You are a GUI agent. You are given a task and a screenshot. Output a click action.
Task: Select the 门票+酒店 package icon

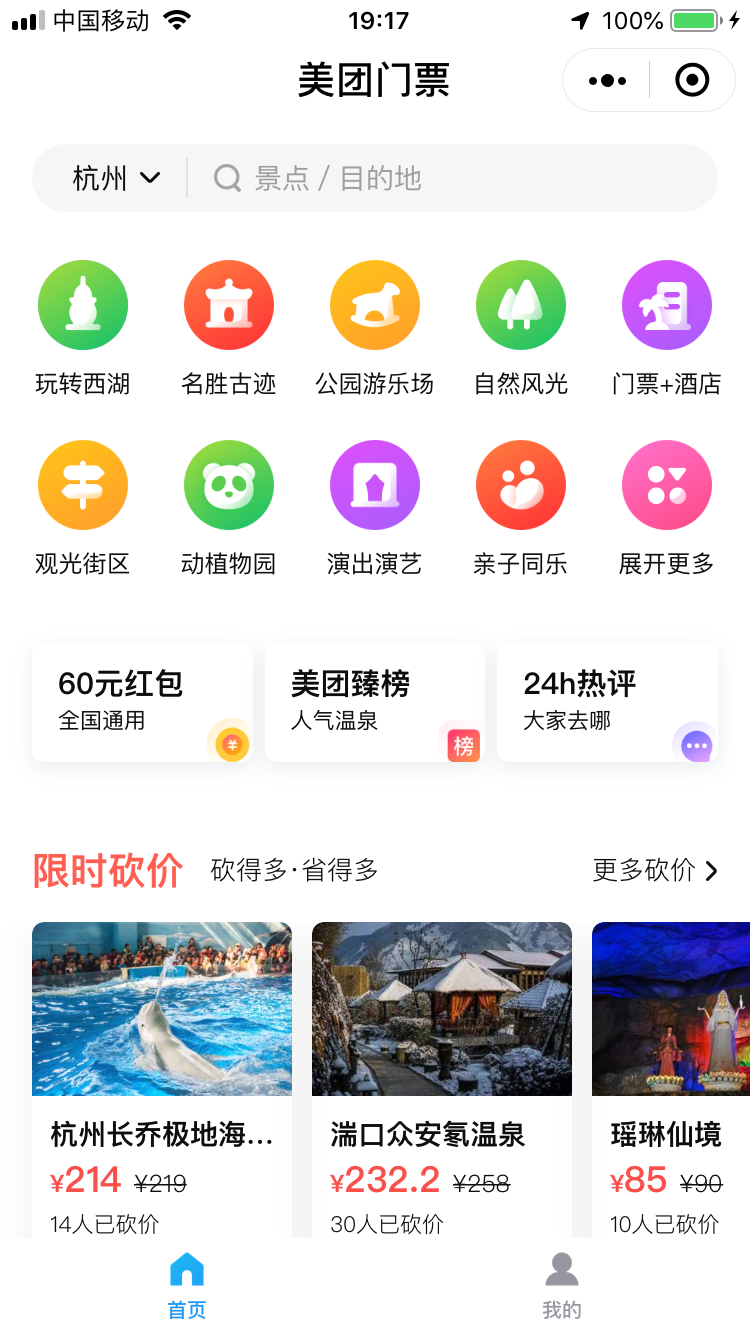(x=667, y=305)
